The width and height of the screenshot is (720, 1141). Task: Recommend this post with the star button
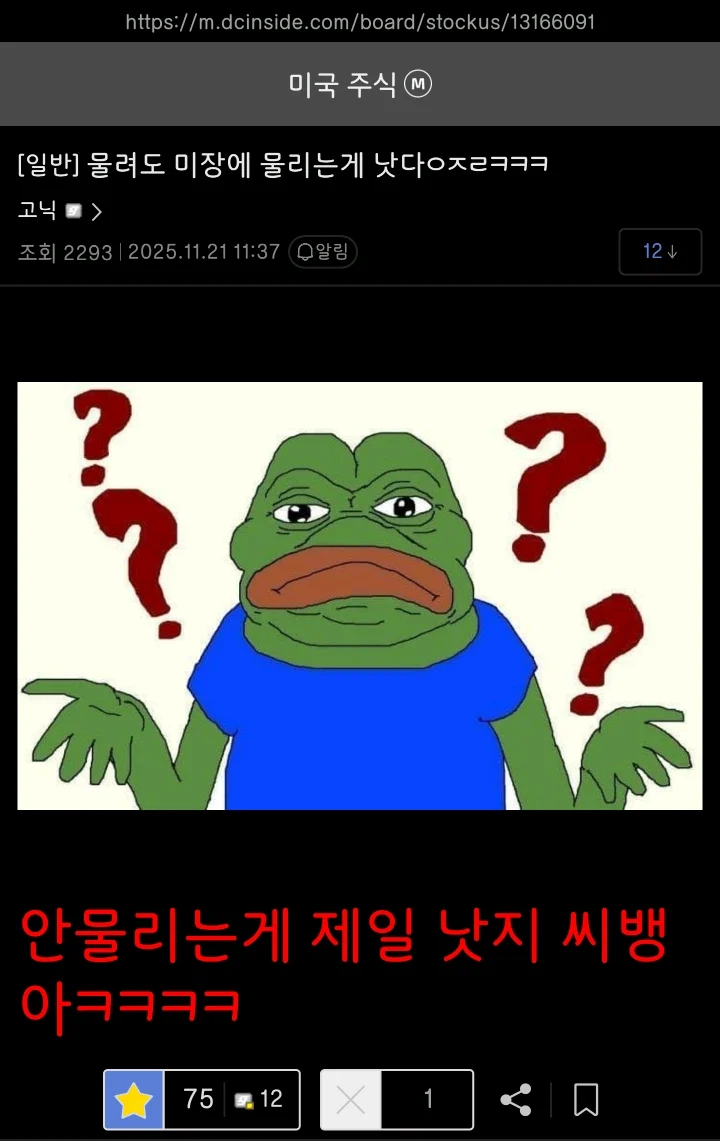[x=134, y=1100]
